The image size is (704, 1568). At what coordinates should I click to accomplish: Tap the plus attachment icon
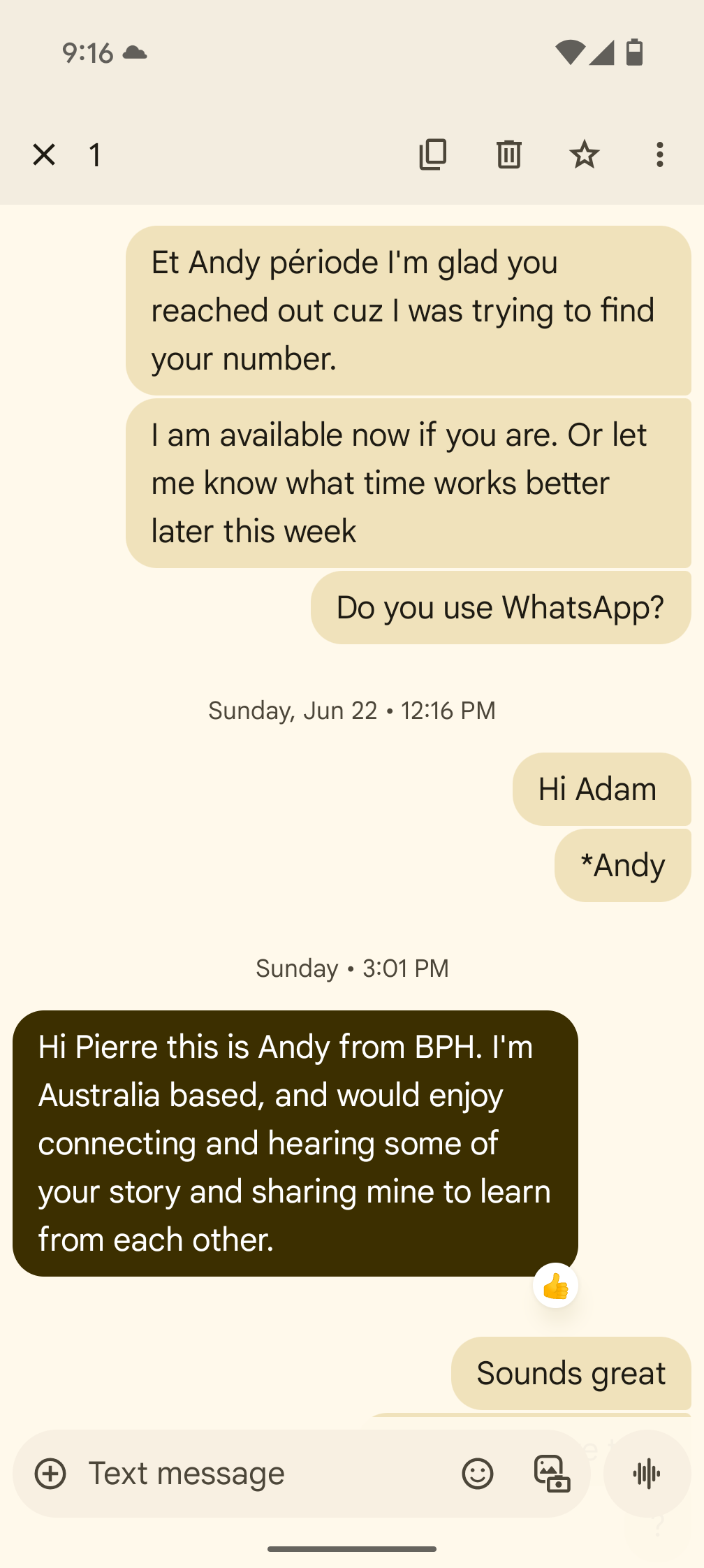coord(50,1474)
